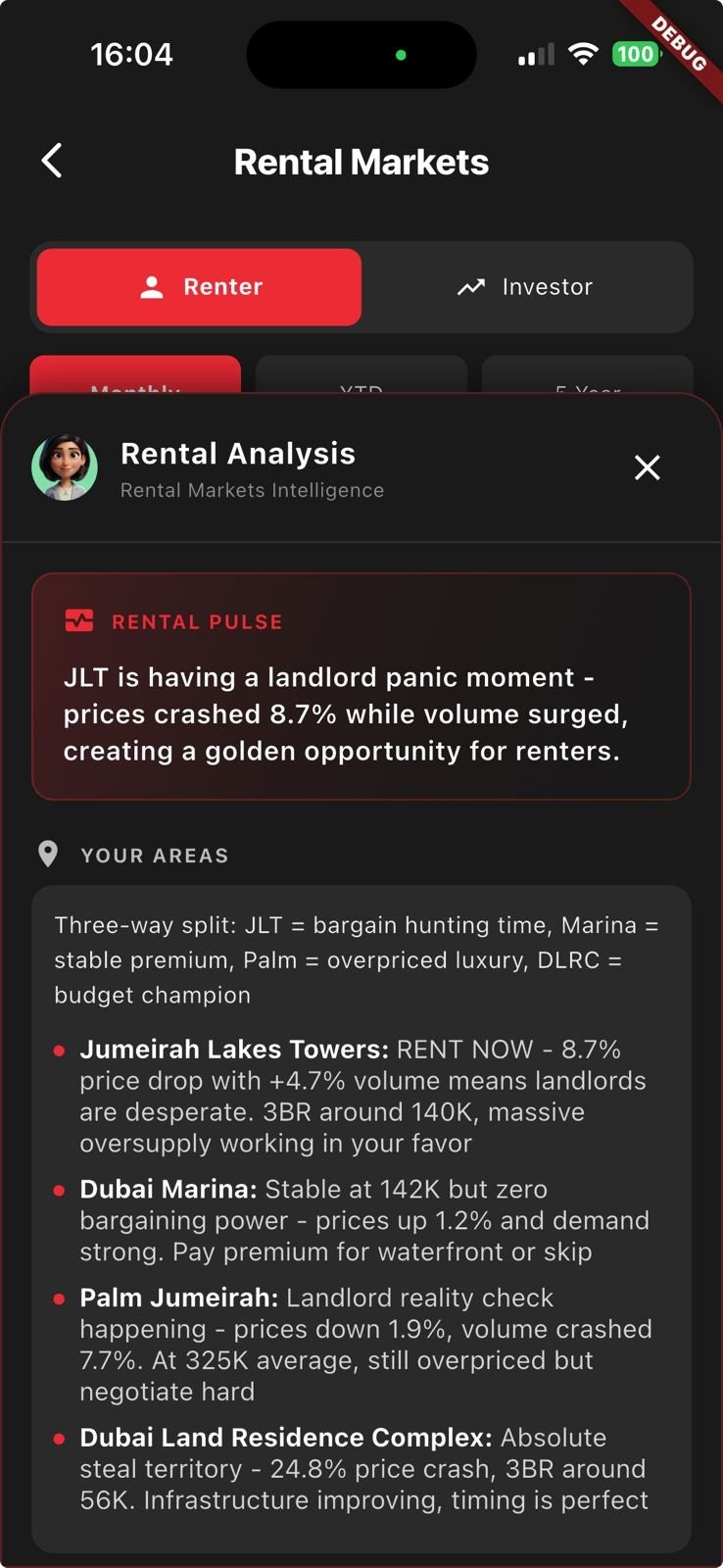723x1568 pixels.
Task: Switch to the Investor segment
Action: [x=526, y=287]
